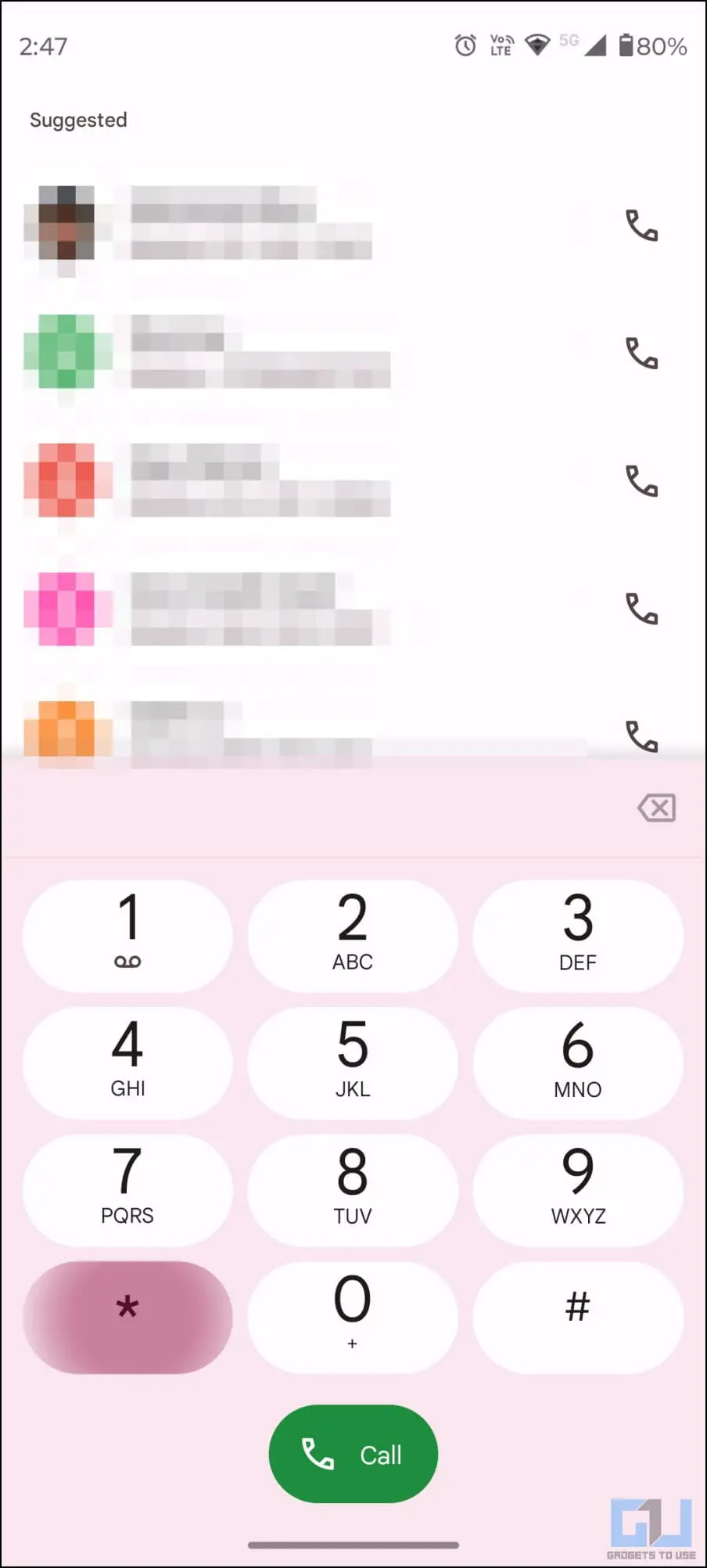Delete last digit with backspace icon

pos(657,807)
